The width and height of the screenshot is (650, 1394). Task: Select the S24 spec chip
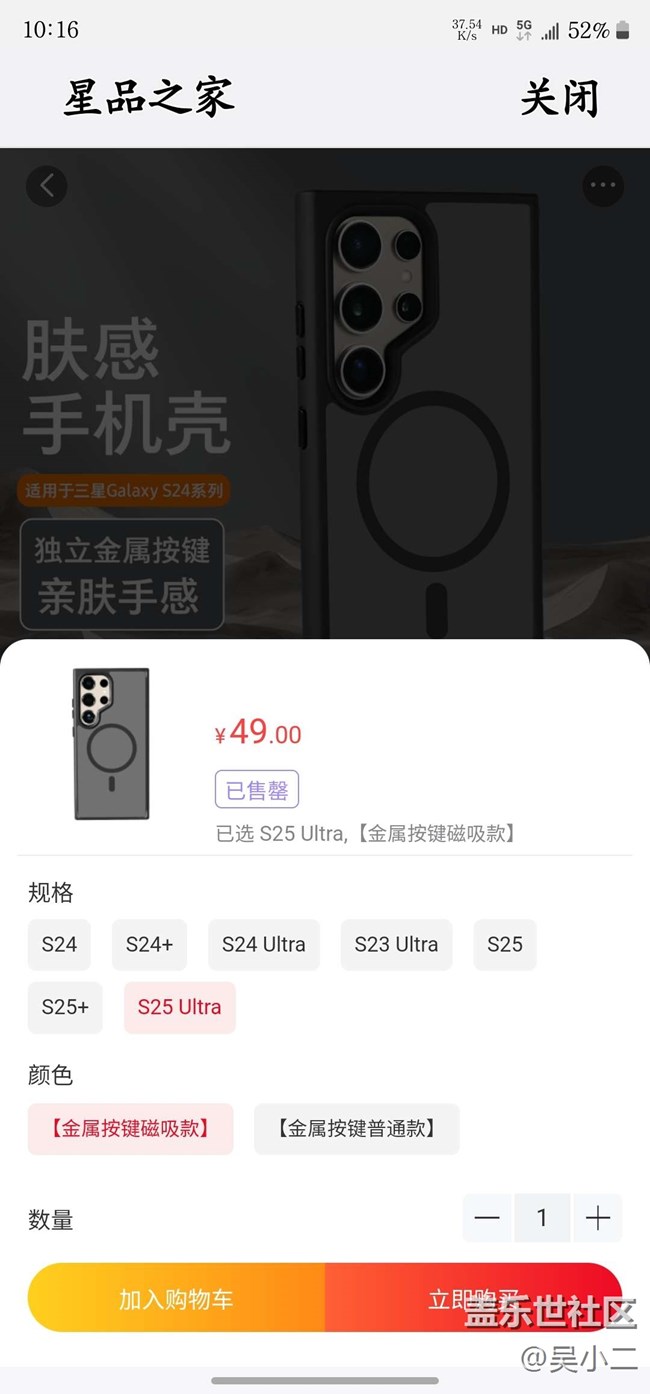(59, 945)
